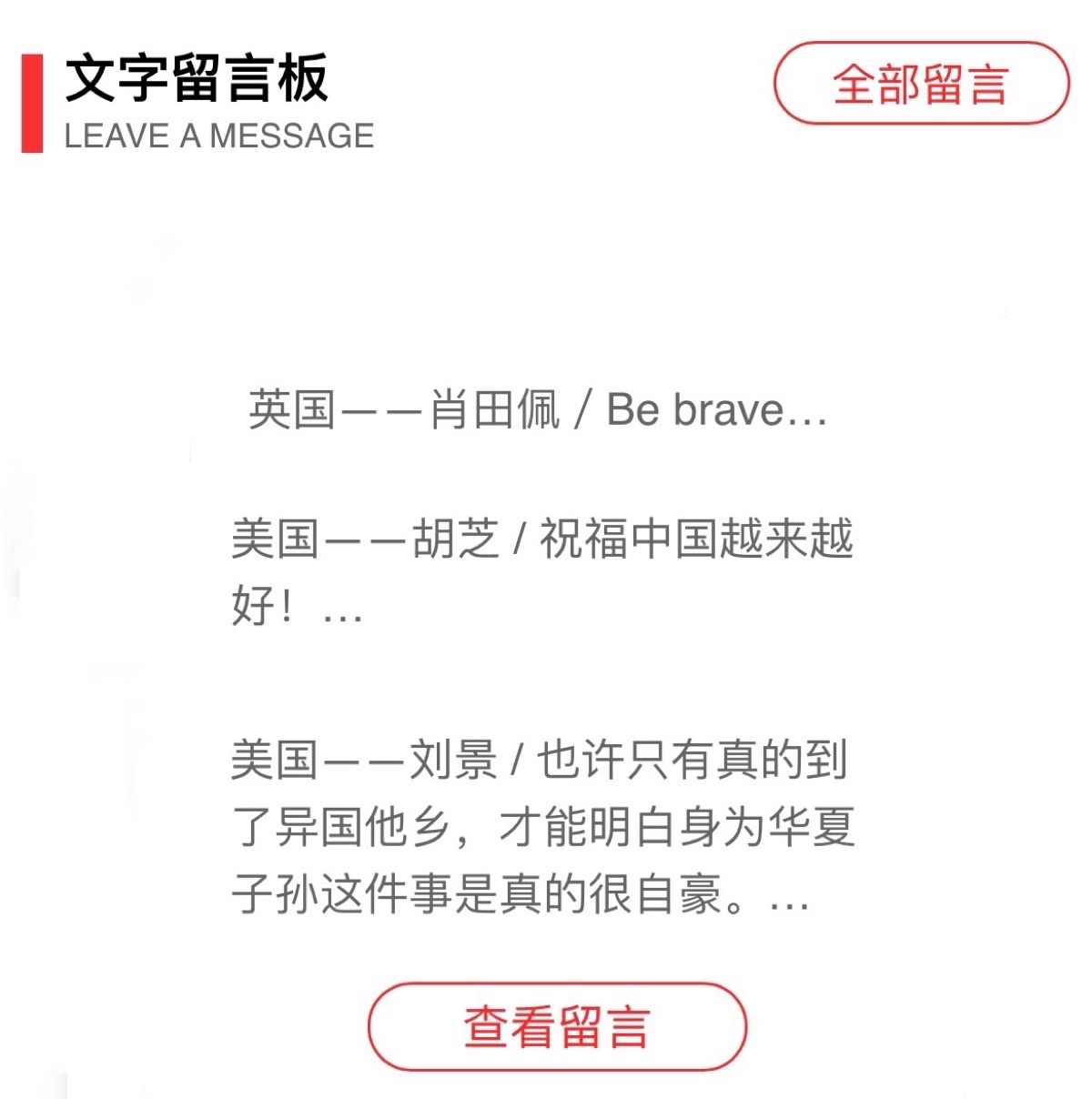Tap the 查看留言 view messages button
This screenshot has width=1092, height=1099.
pyautogui.click(x=557, y=1026)
